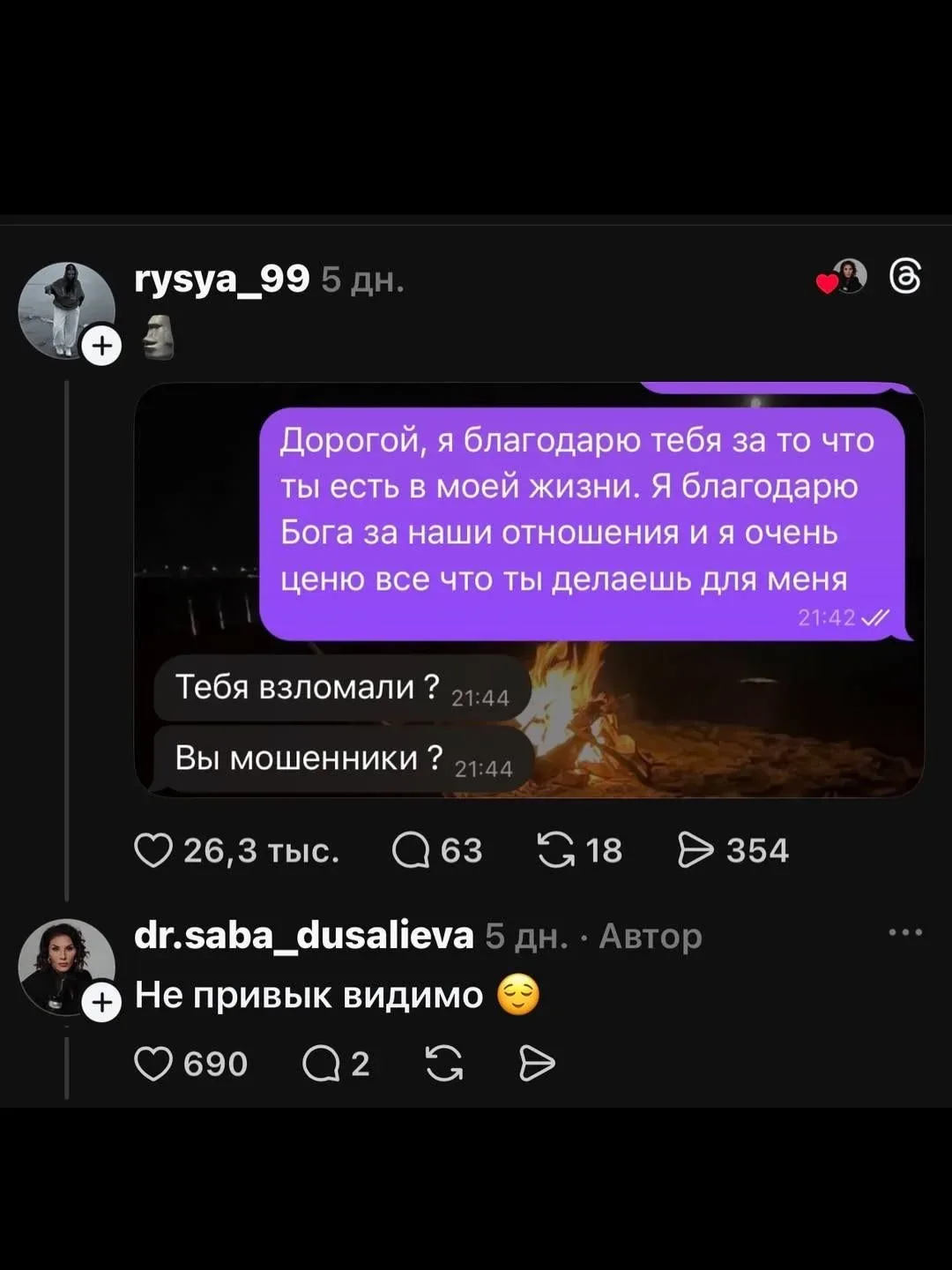Repost rysya_99's post with 18 reposts

tap(555, 850)
